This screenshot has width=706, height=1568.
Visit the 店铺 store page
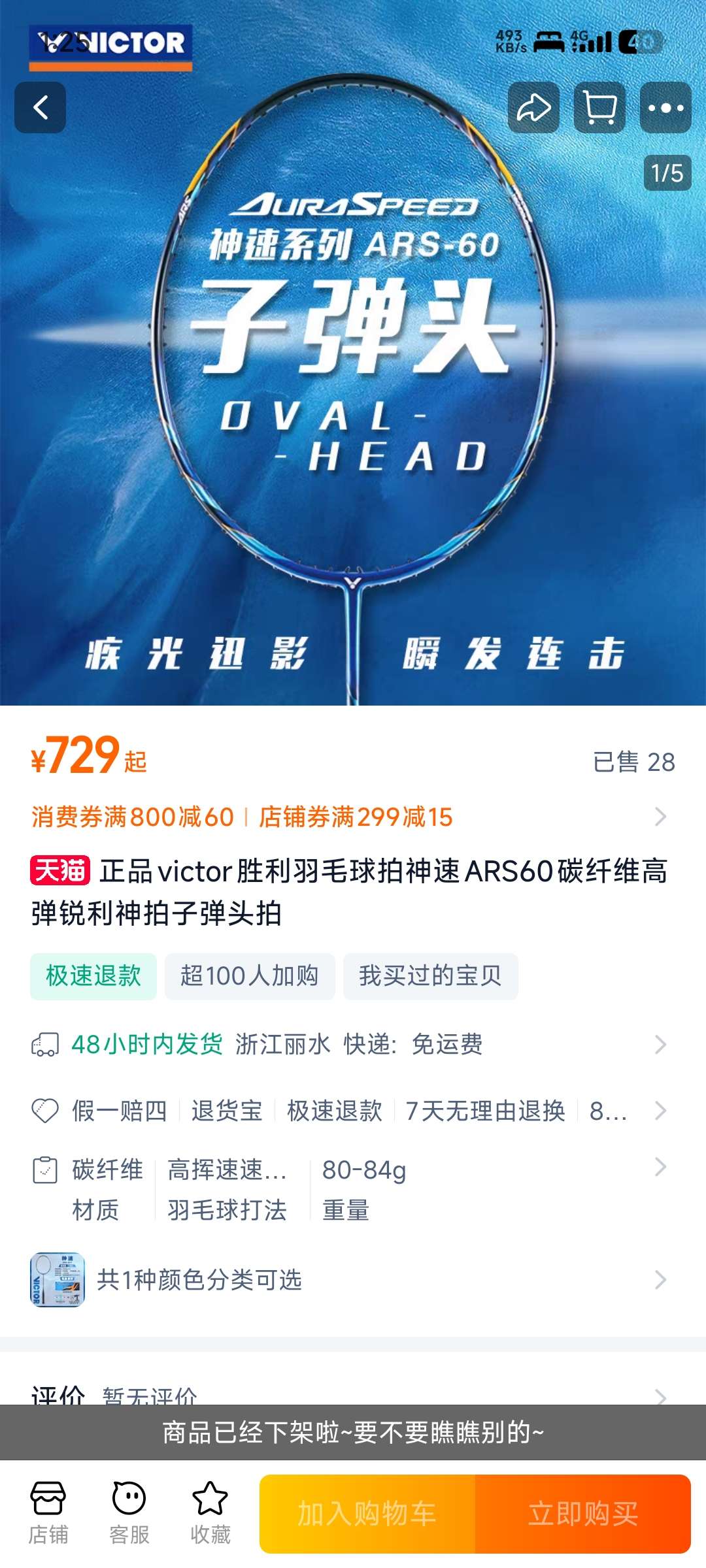(x=48, y=1512)
